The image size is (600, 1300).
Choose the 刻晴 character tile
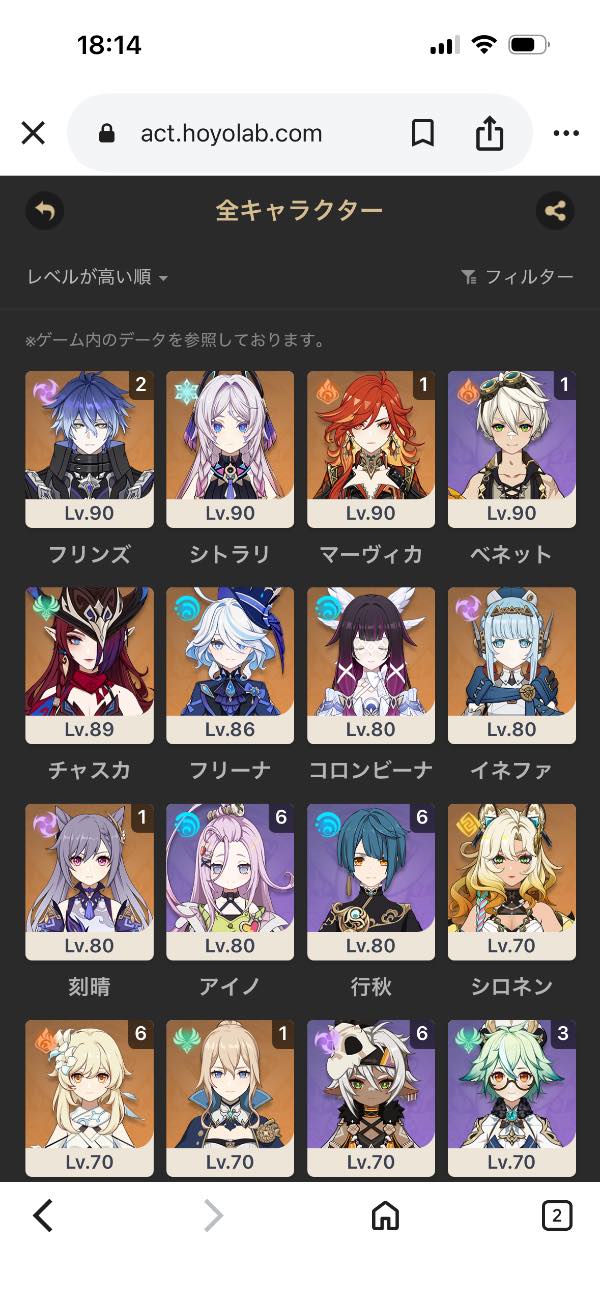pyautogui.click(x=89, y=881)
